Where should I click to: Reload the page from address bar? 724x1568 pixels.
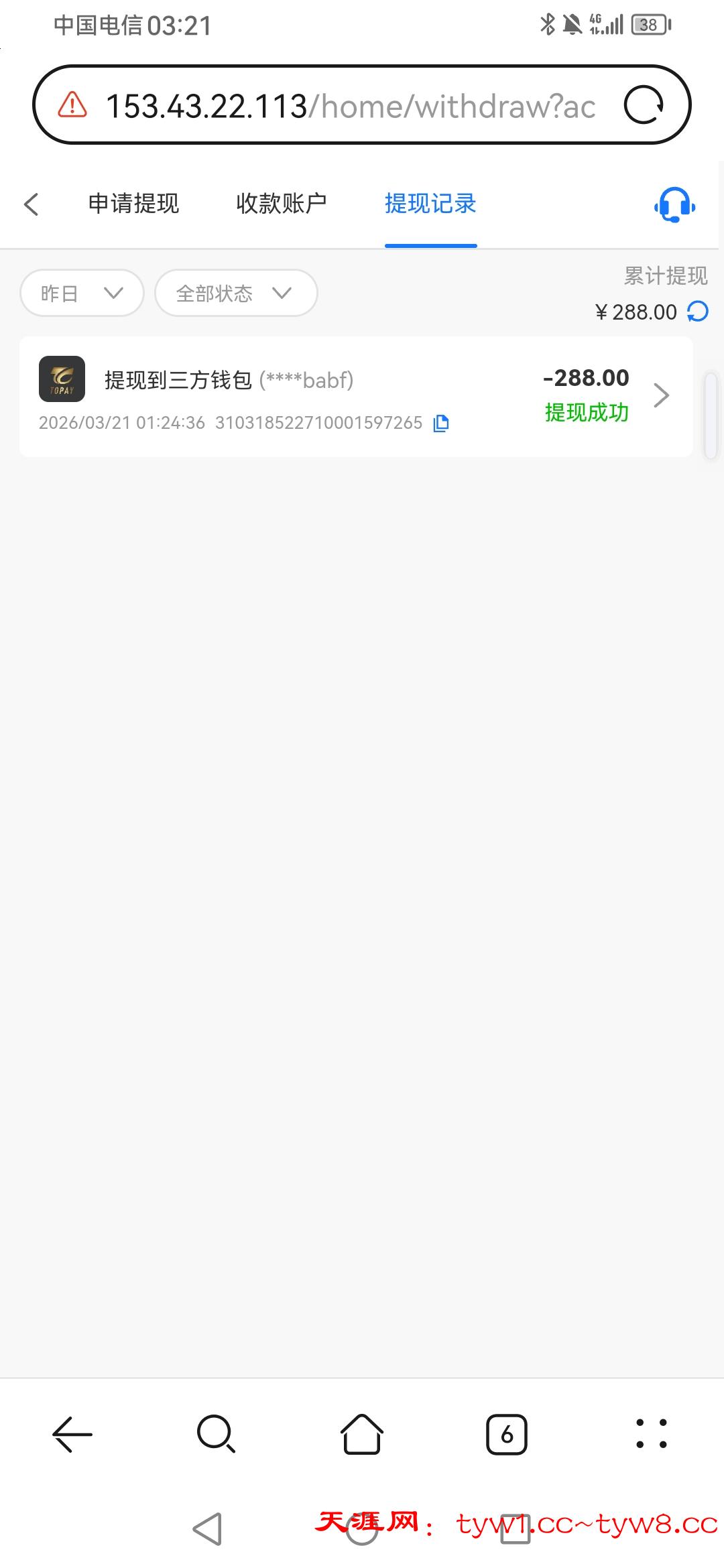[x=644, y=105]
